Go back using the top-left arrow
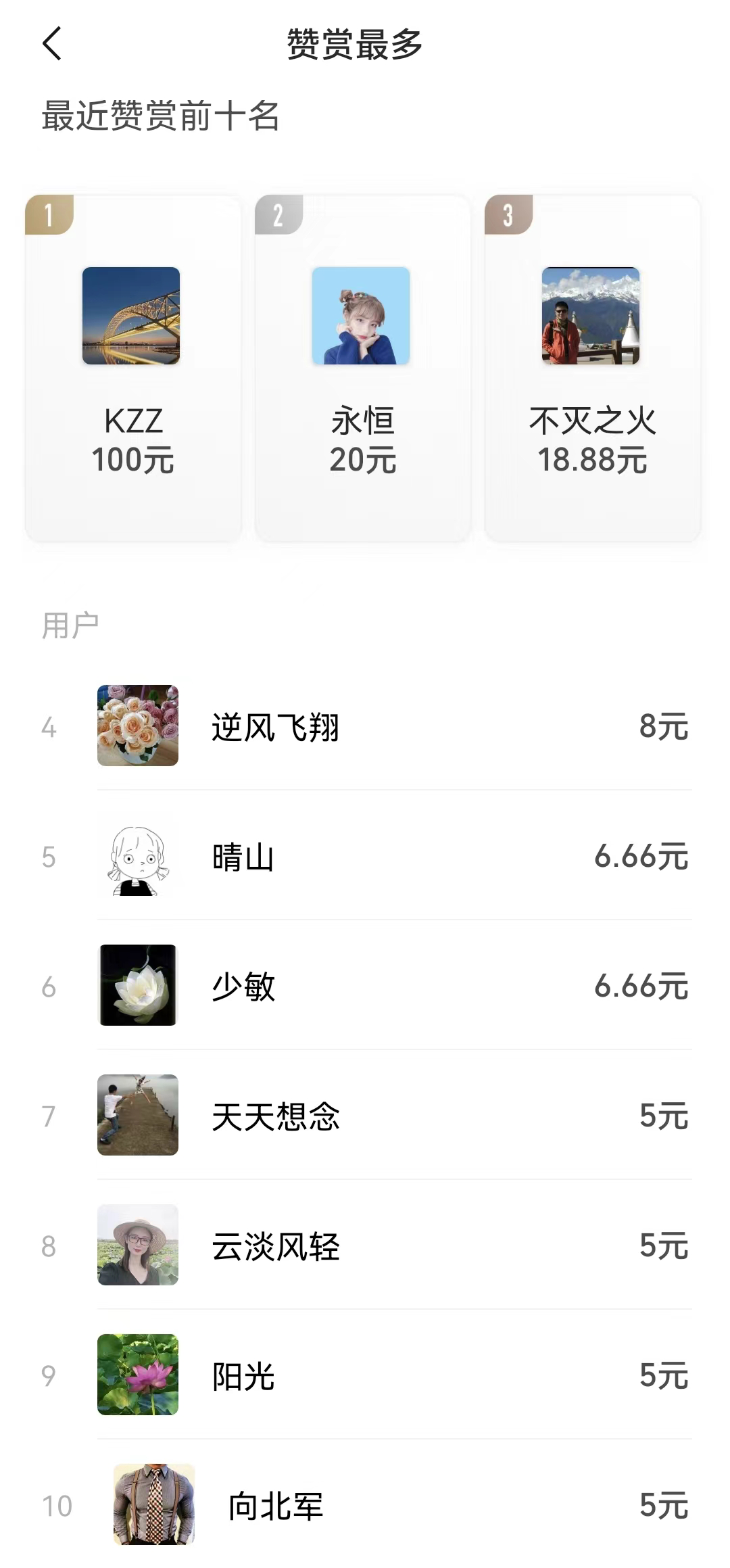 [52, 44]
